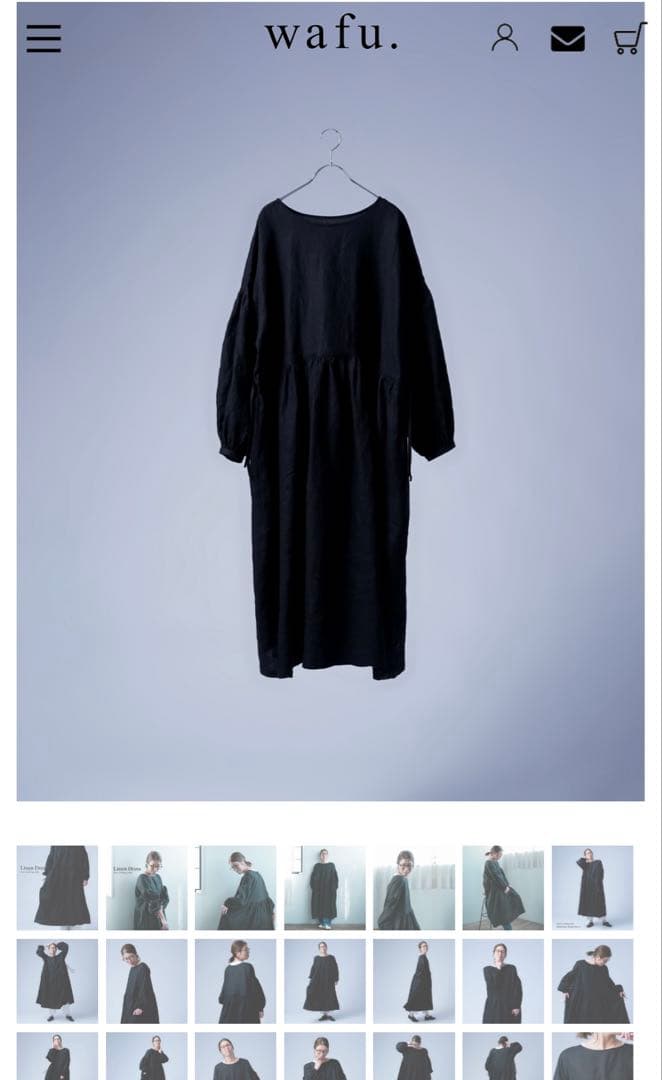Open the contact envelope icon
Screen dimensions: 662x1080
(567, 38)
